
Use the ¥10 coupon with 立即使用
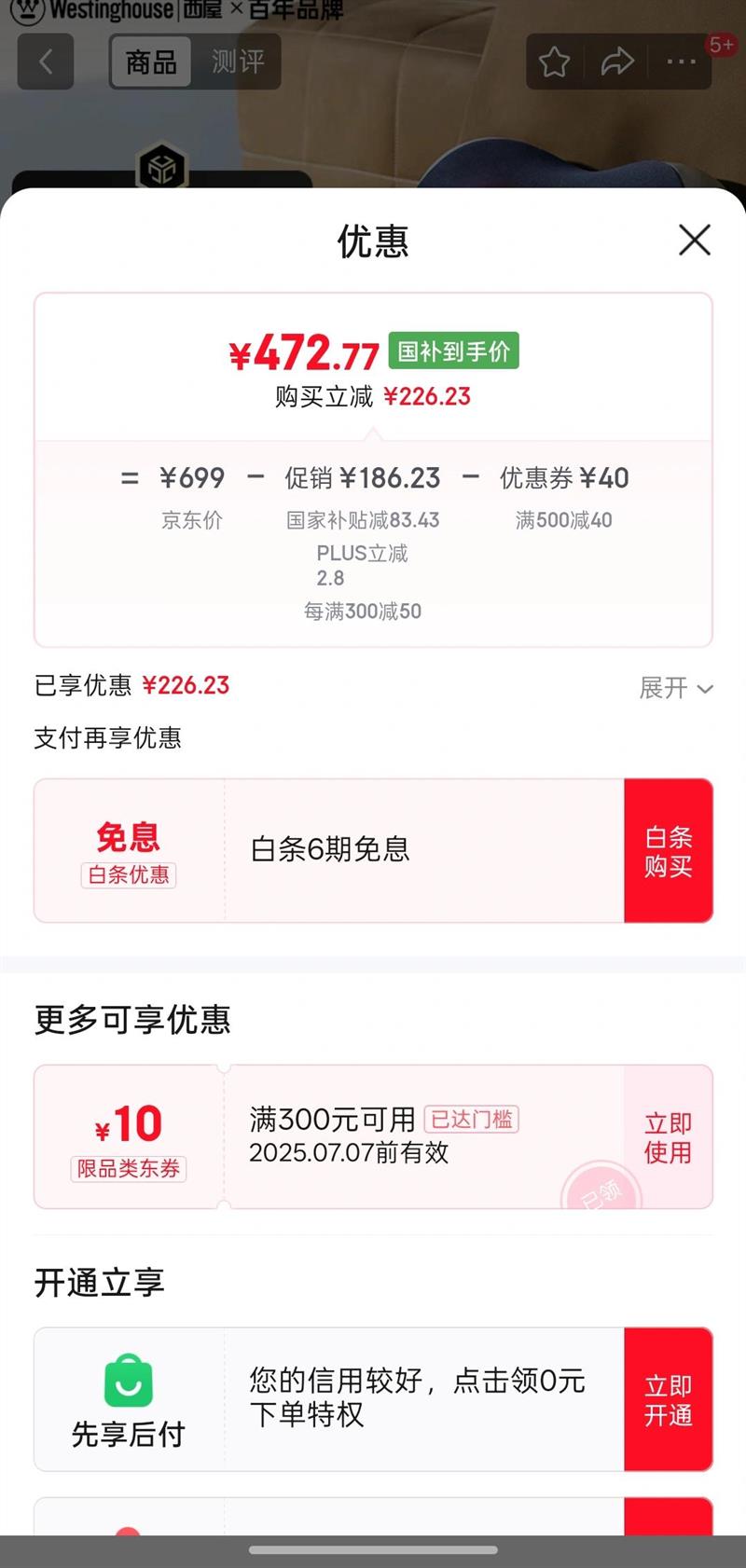[668, 1137]
